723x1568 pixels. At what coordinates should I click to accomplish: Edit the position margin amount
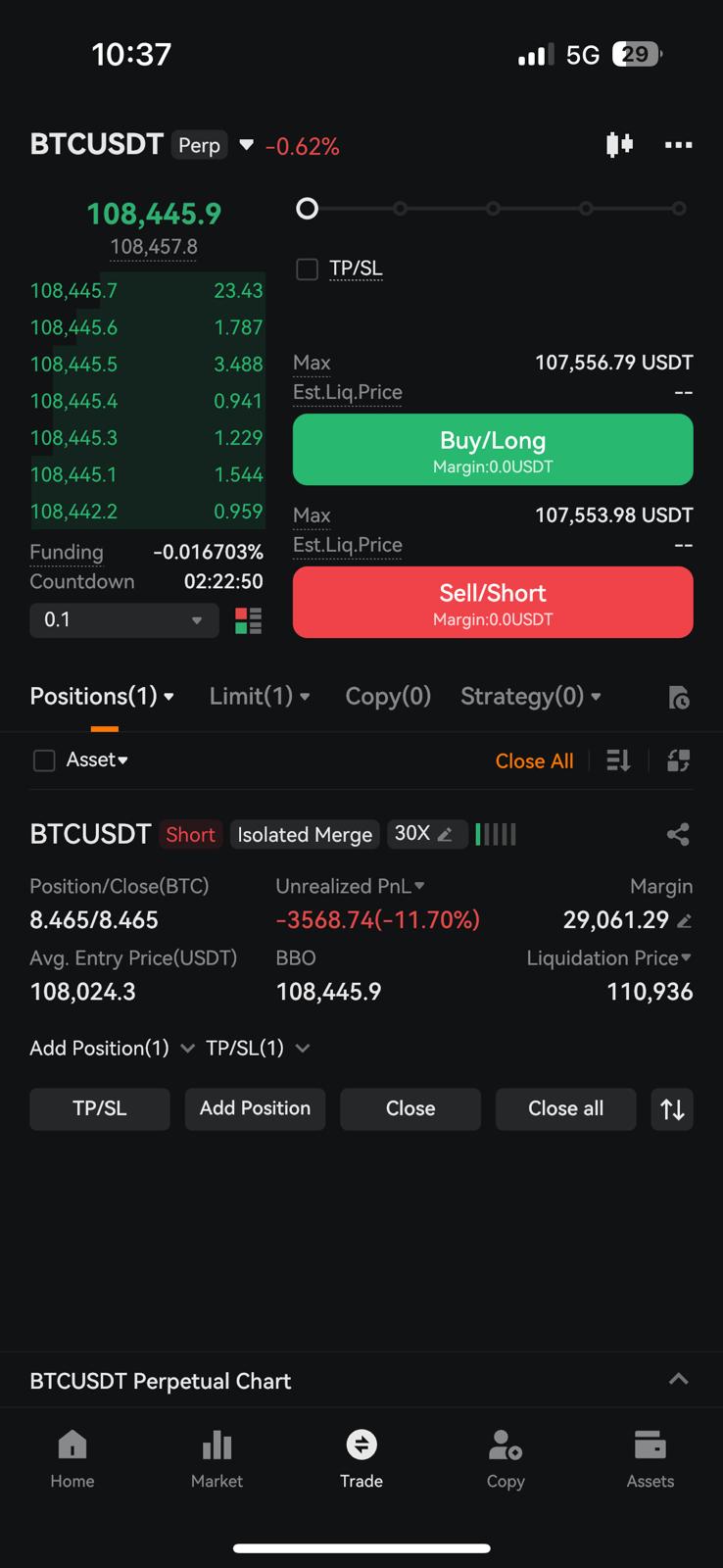685,920
